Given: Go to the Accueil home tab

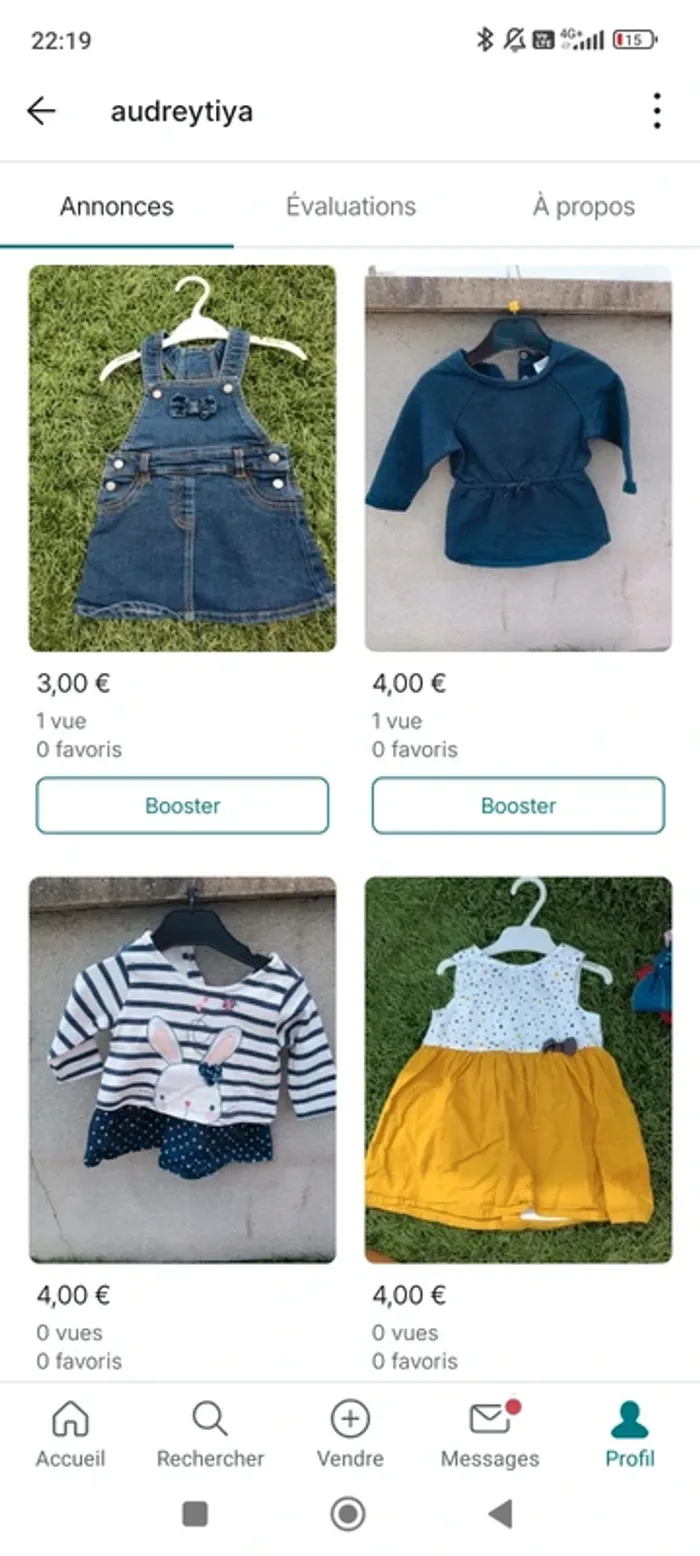Looking at the screenshot, I should pos(70,1433).
